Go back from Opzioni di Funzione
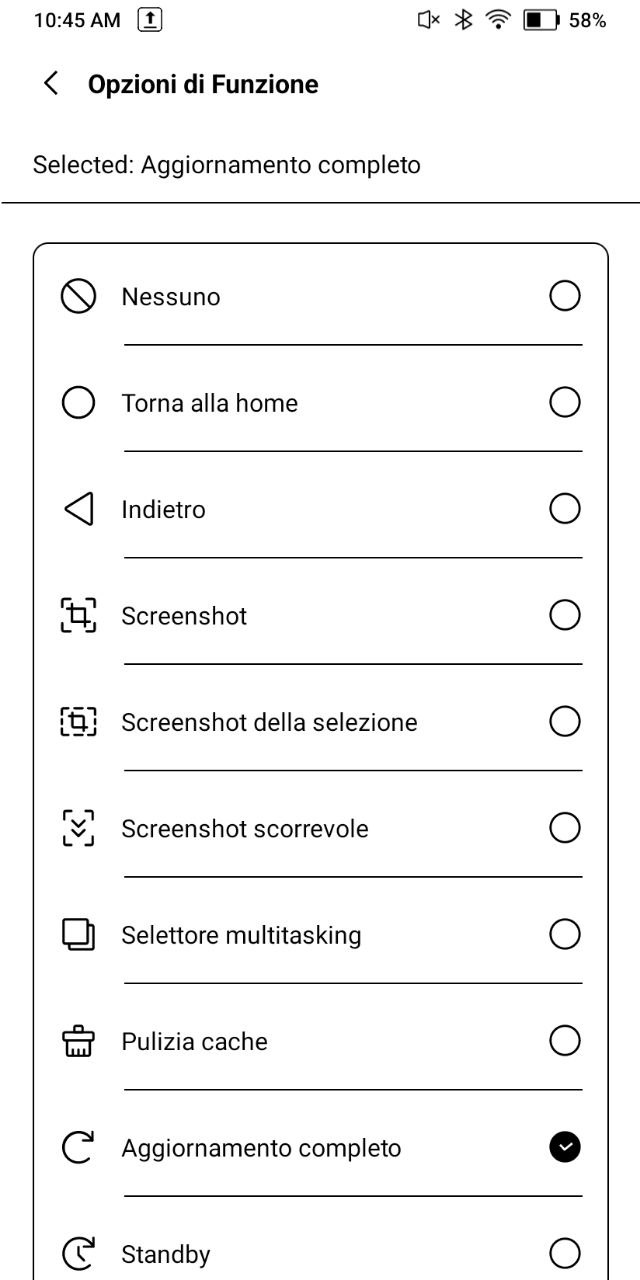Viewport: 640px width, 1280px height. pos(51,84)
